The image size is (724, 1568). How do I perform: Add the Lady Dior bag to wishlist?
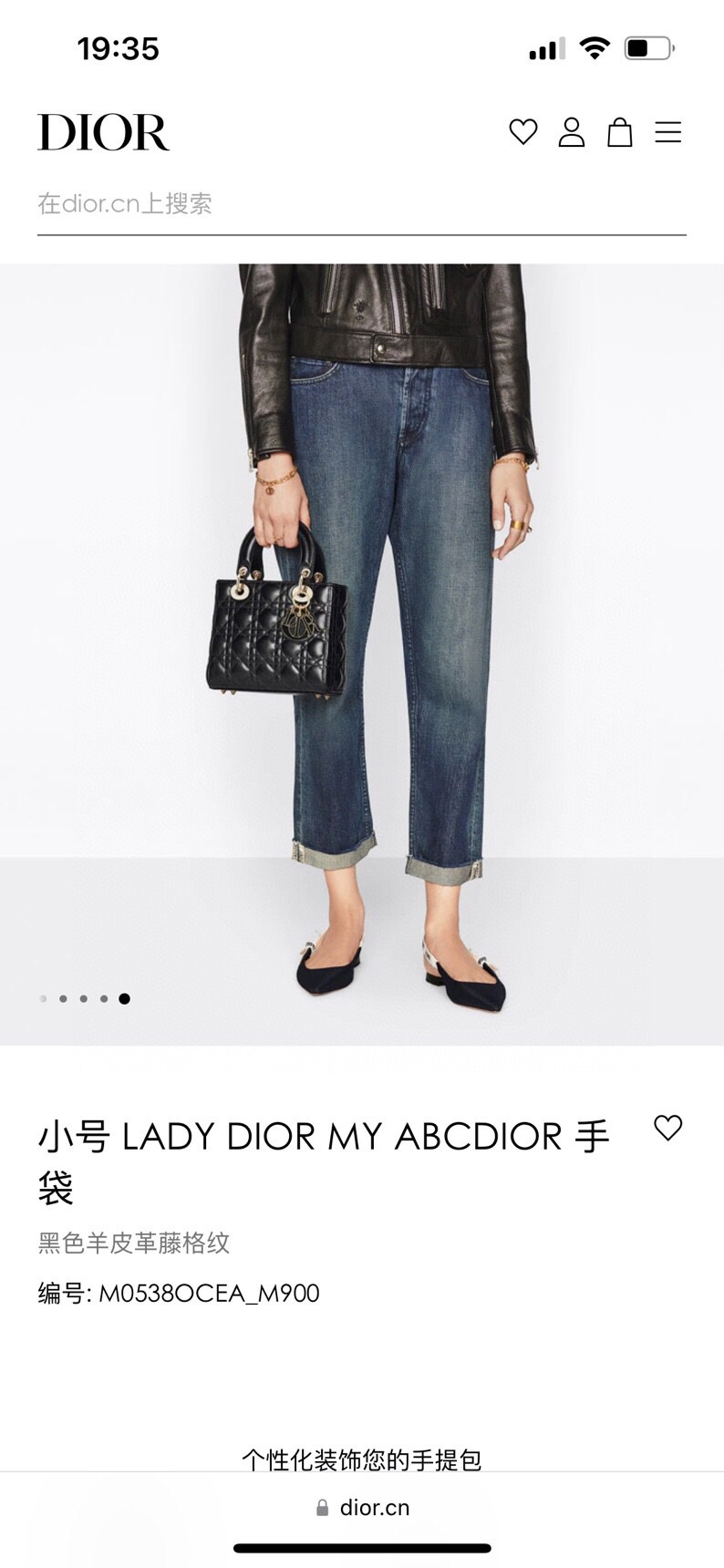tap(668, 1128)
